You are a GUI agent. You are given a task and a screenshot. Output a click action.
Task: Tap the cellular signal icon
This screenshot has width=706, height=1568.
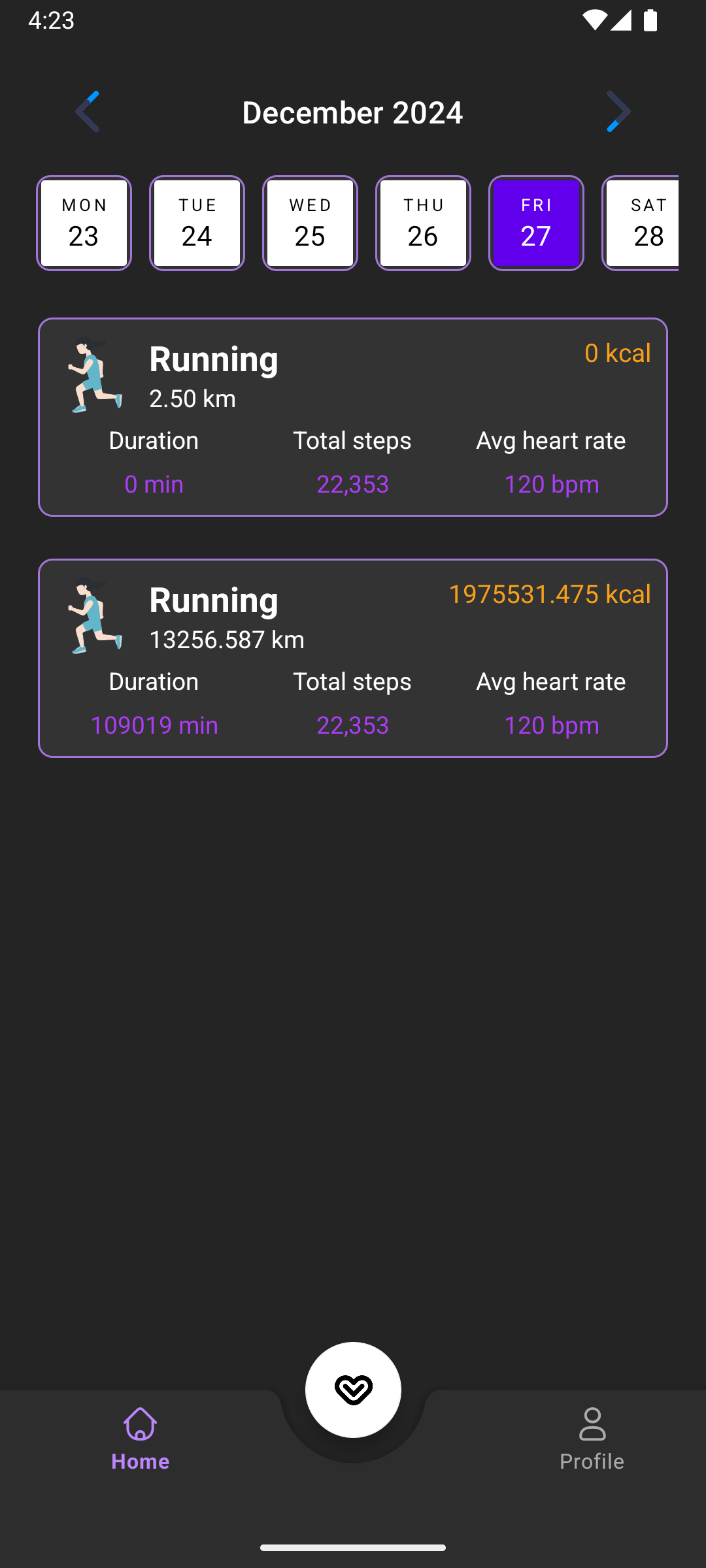pos(622,21)
